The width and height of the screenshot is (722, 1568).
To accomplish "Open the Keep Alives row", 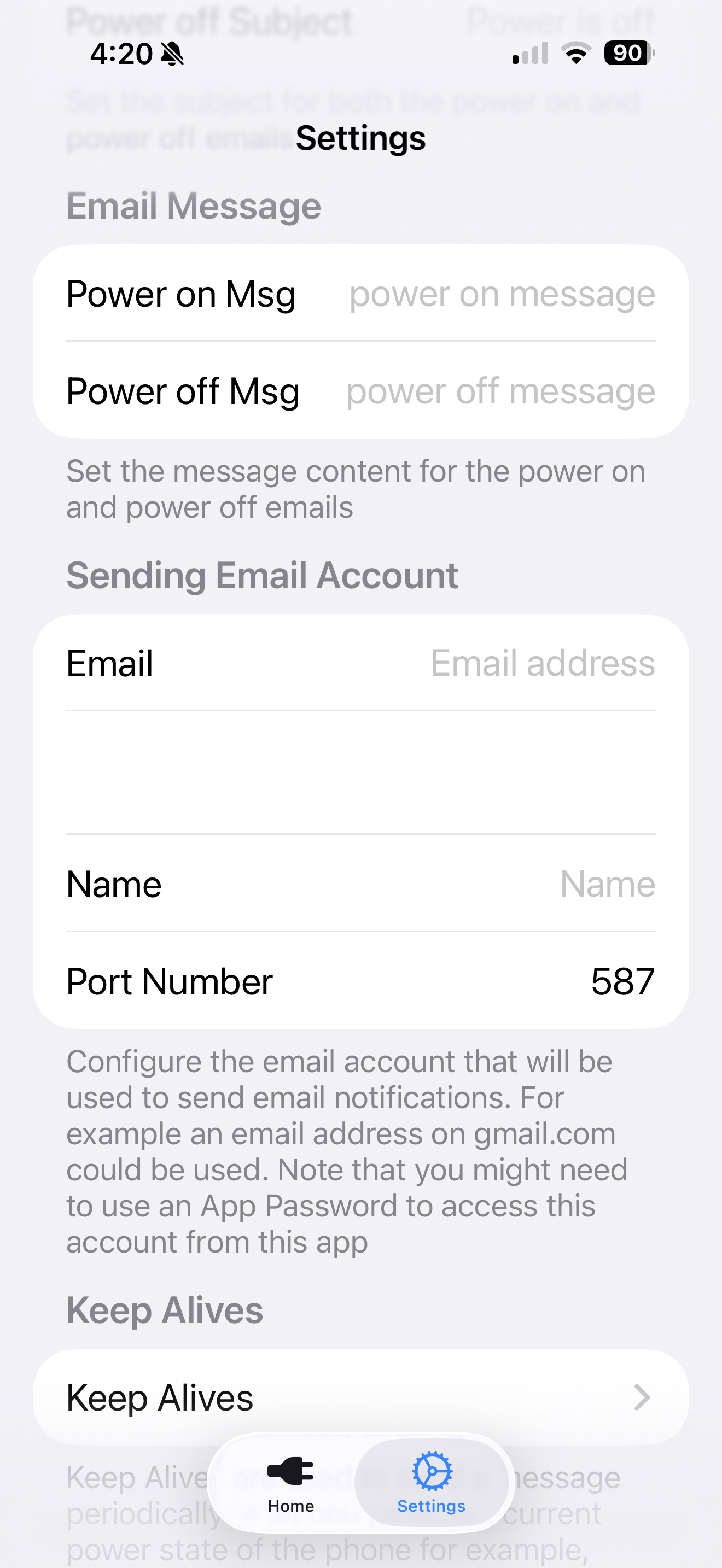I will pyautogui.click(x=360, y=1397).
